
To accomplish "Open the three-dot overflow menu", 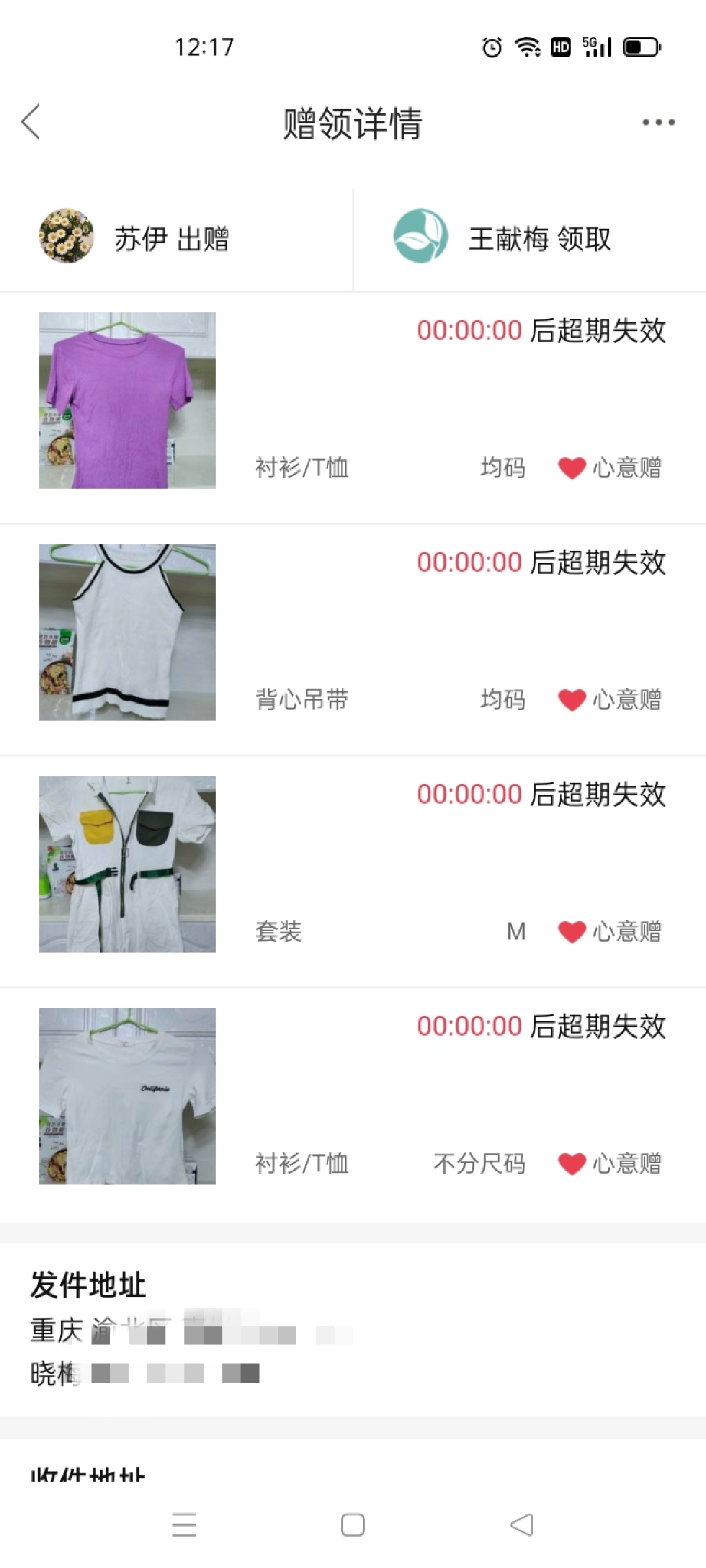I will [658, 122].
